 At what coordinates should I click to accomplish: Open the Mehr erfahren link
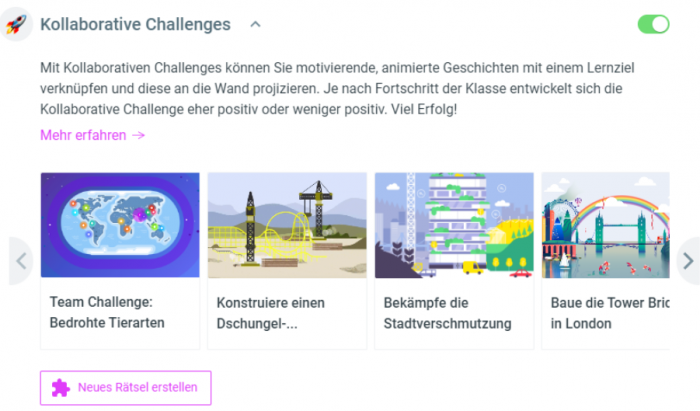[92, 135]
